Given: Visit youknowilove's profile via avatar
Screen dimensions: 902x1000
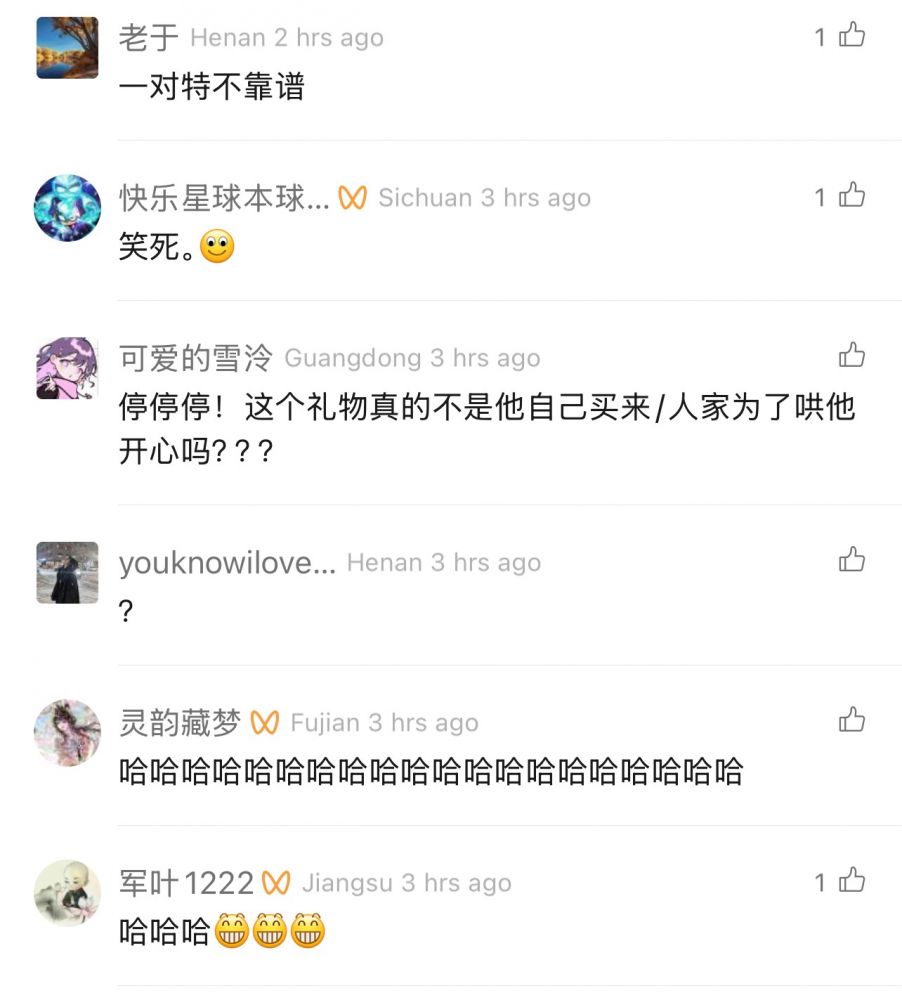Looking at the screenshot, I should point(68,572).
